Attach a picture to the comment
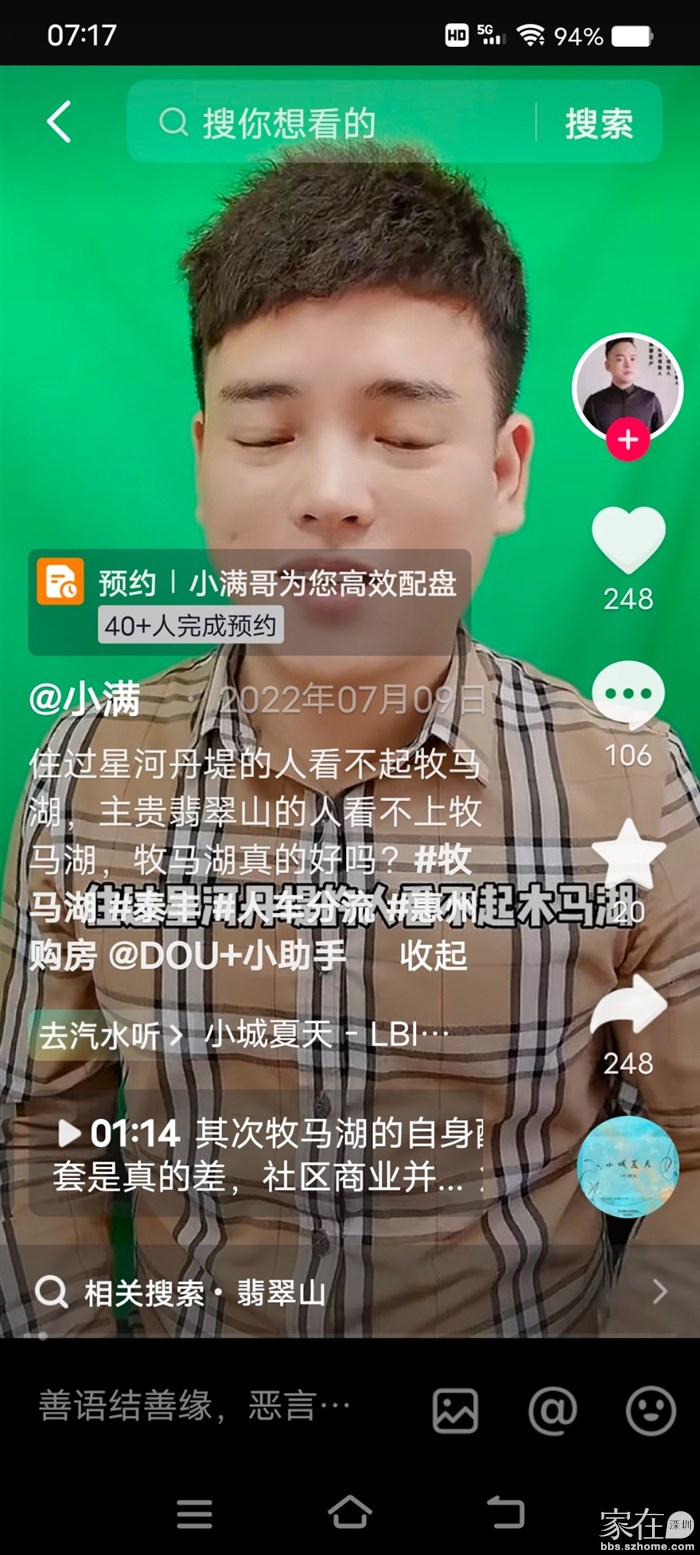This screenshot has width=700, height=1555. tap(455, 1411)
